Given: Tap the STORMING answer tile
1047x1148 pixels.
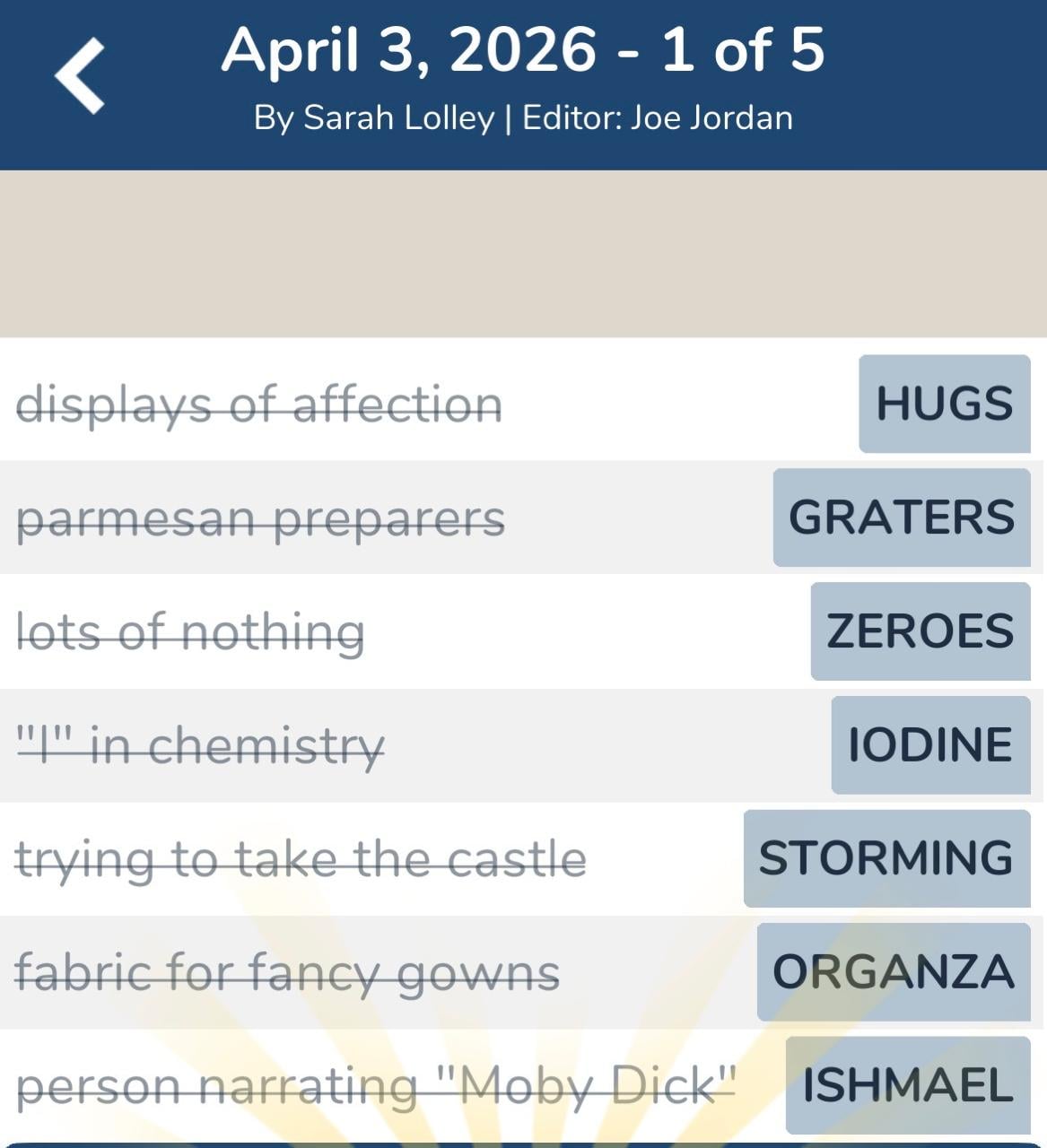Looking at the screenshot, I should [x=886, y=857].
